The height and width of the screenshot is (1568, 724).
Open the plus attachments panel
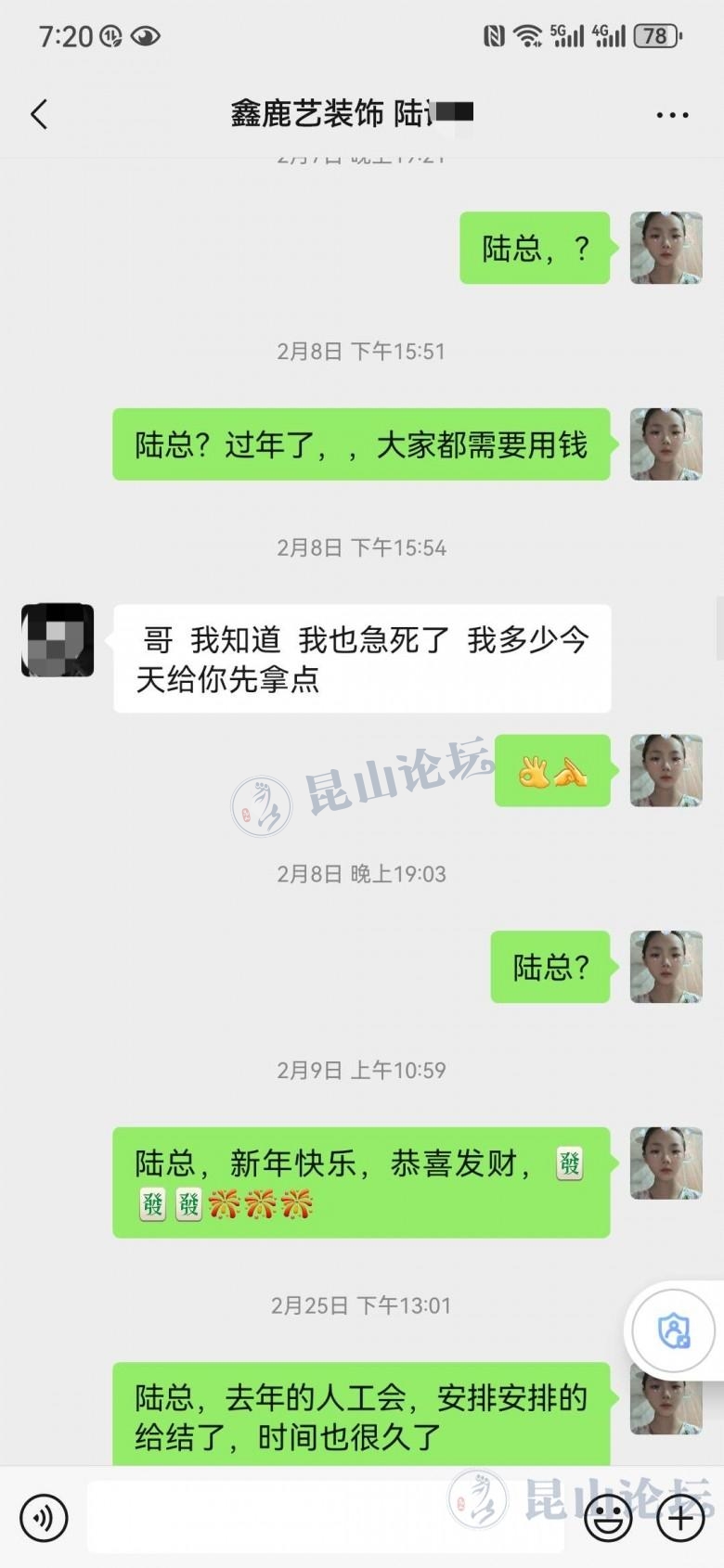pos(680,1518)
